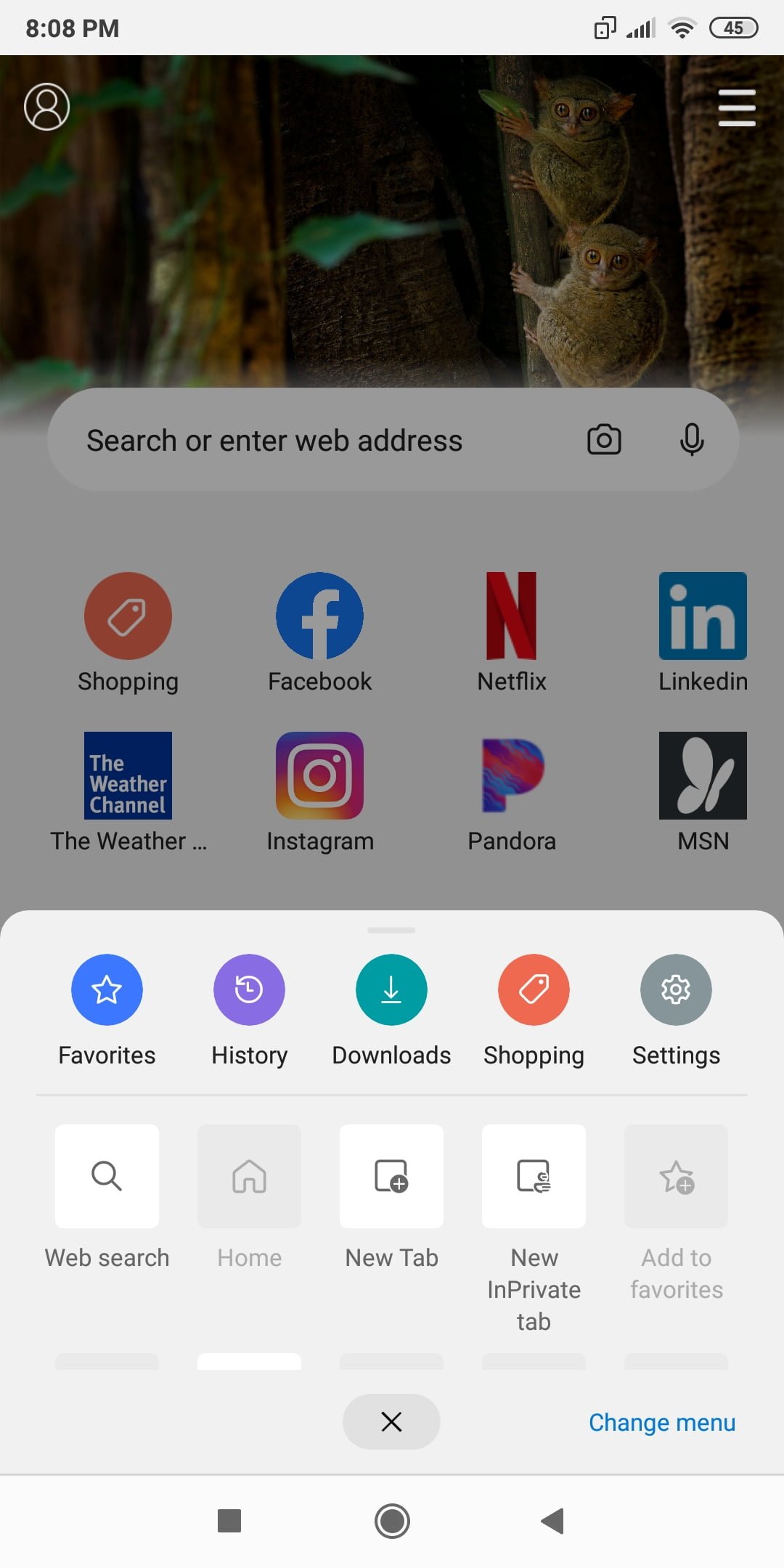Open the profile account icon
This screenshot has height=1568, width=784.
point(47,107)
